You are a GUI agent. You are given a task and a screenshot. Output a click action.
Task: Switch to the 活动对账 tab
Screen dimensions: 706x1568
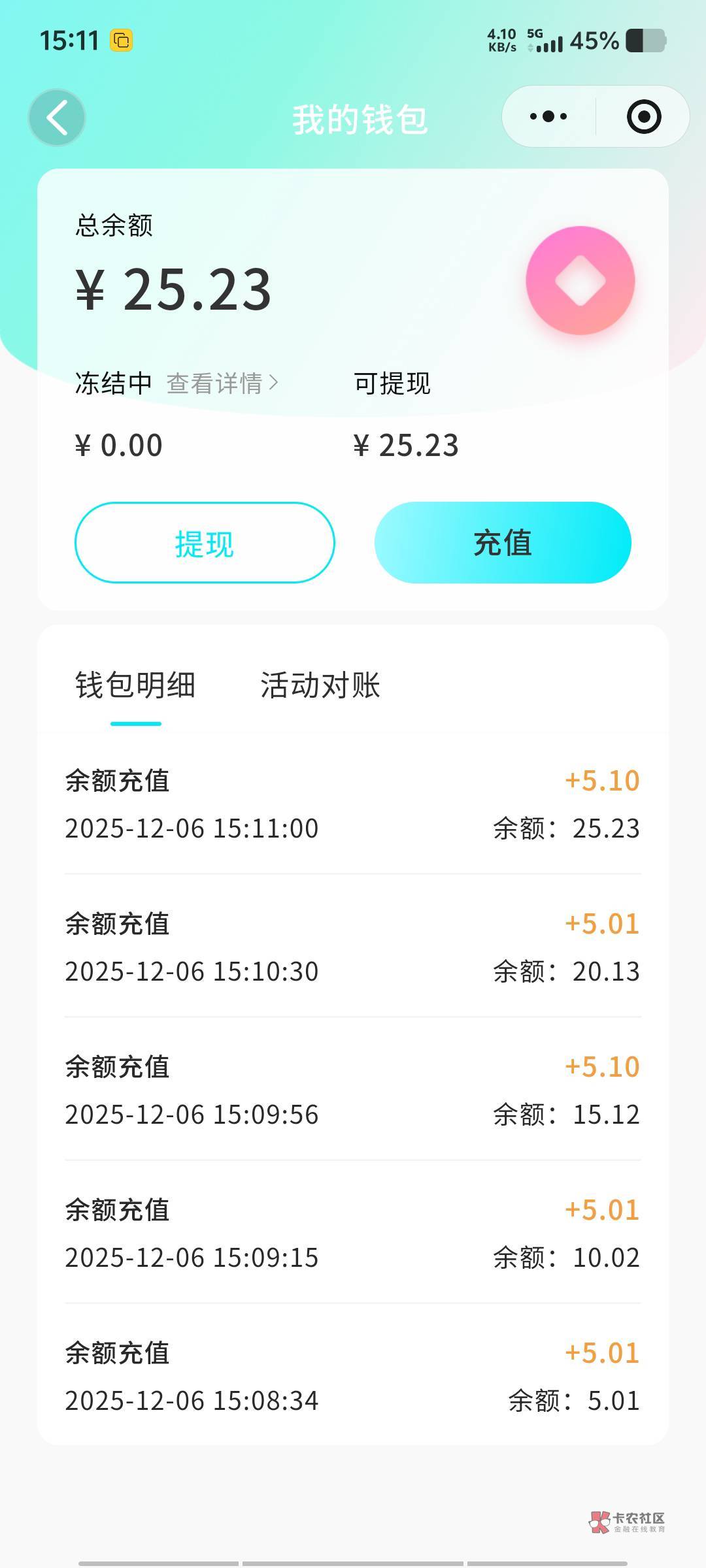320,685
